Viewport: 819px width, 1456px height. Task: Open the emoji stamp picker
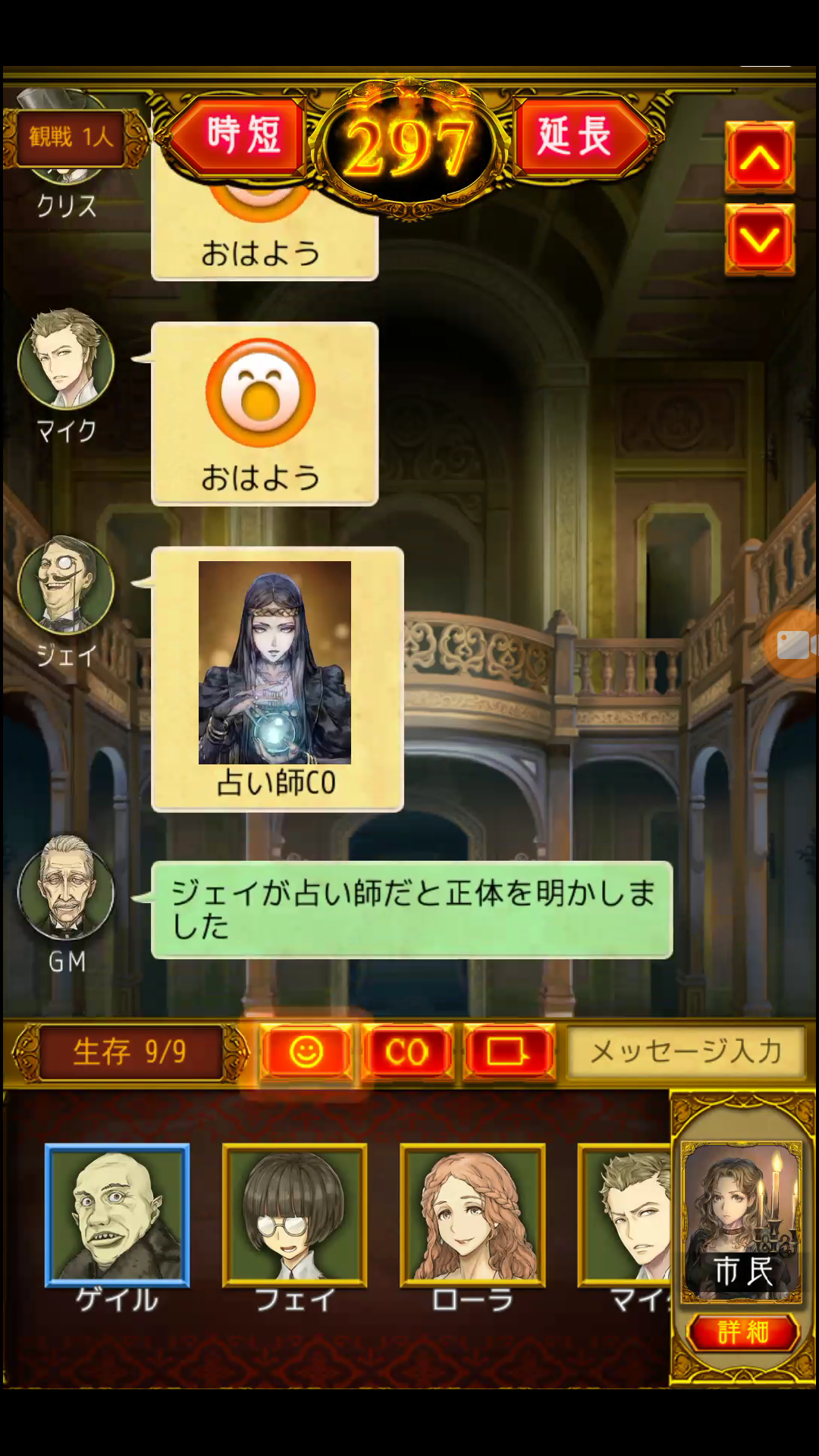306,1052
